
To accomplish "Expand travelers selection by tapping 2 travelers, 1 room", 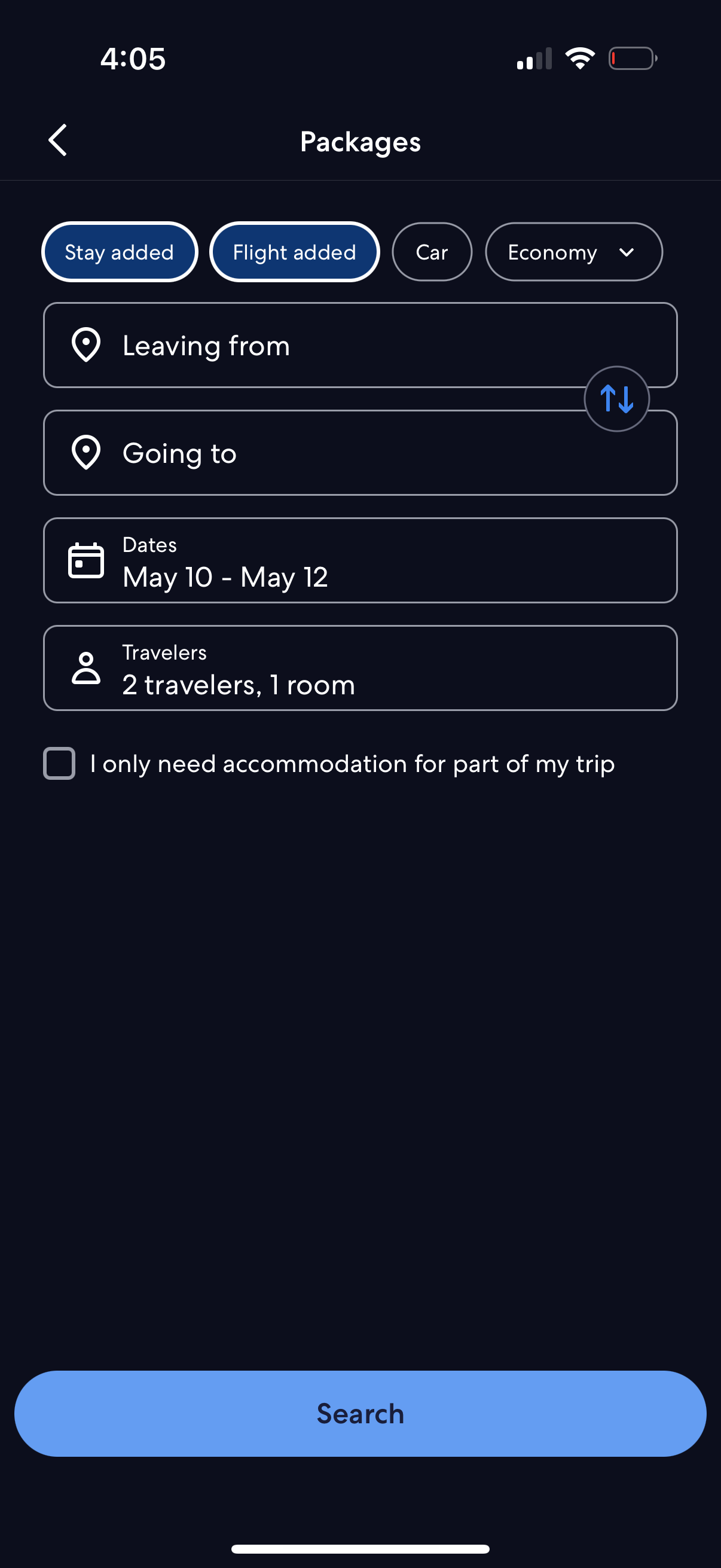I will click(x=360, y=668).
